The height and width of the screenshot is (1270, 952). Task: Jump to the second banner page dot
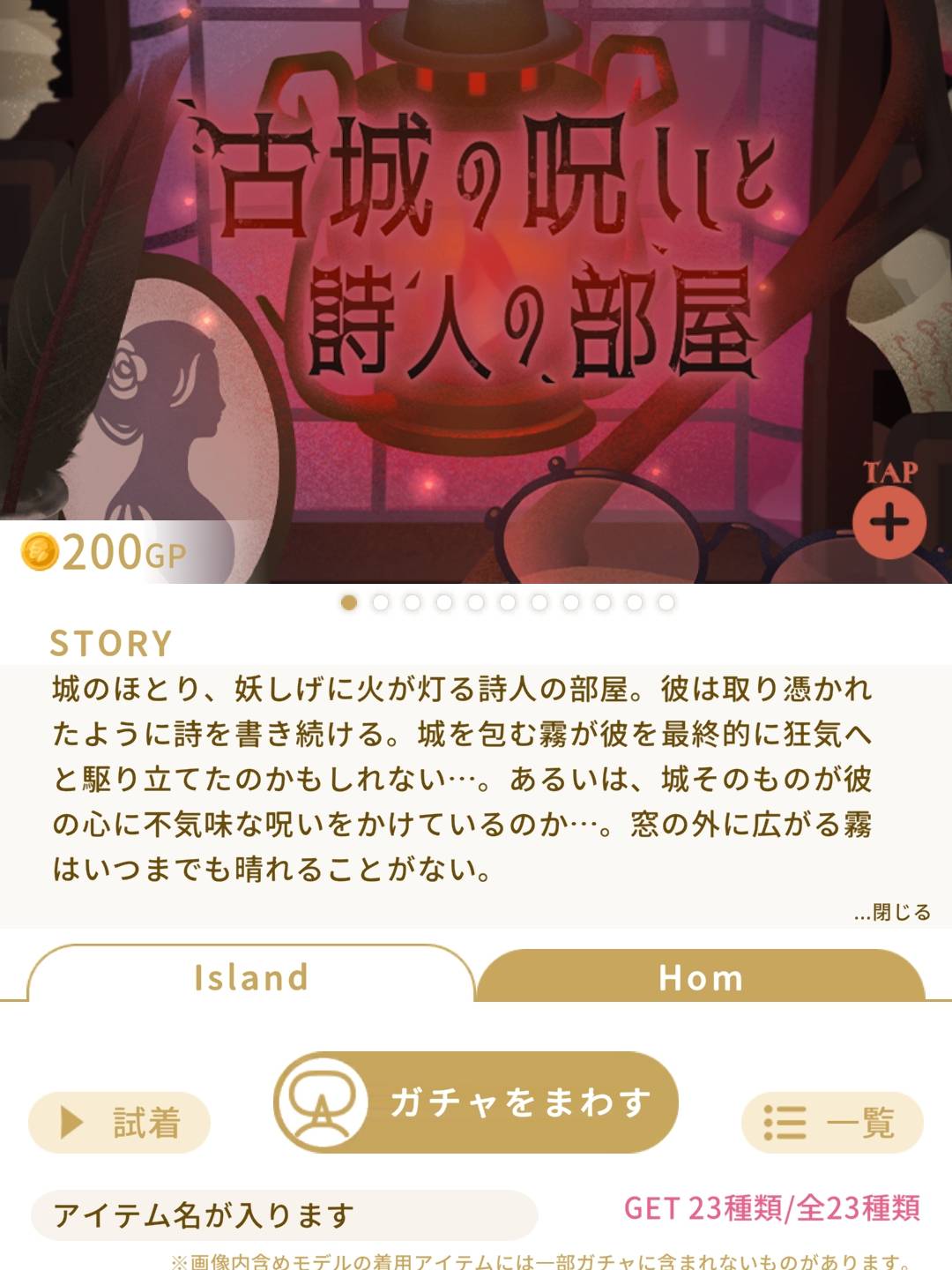pos(381,602)
